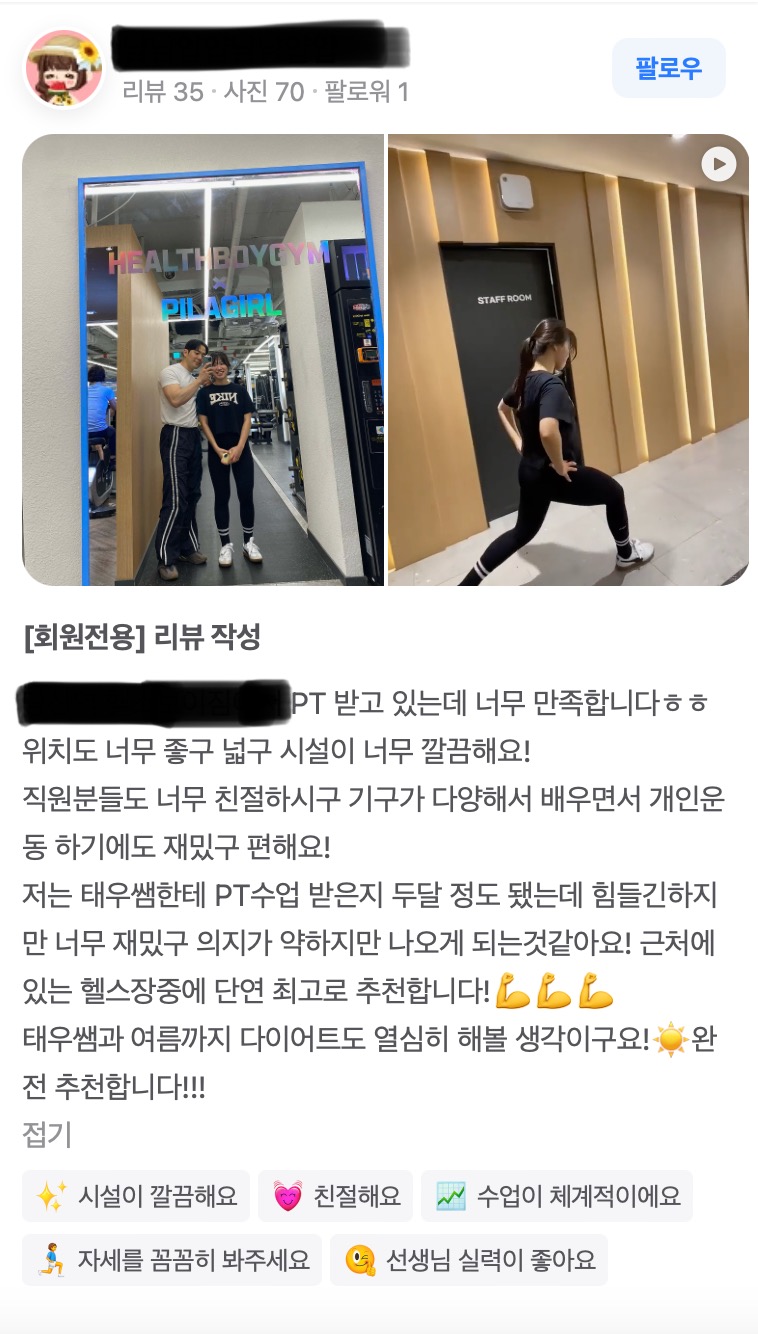Collapse the review with 접기
This screenshot has height=1334, width=758.
46,1135
